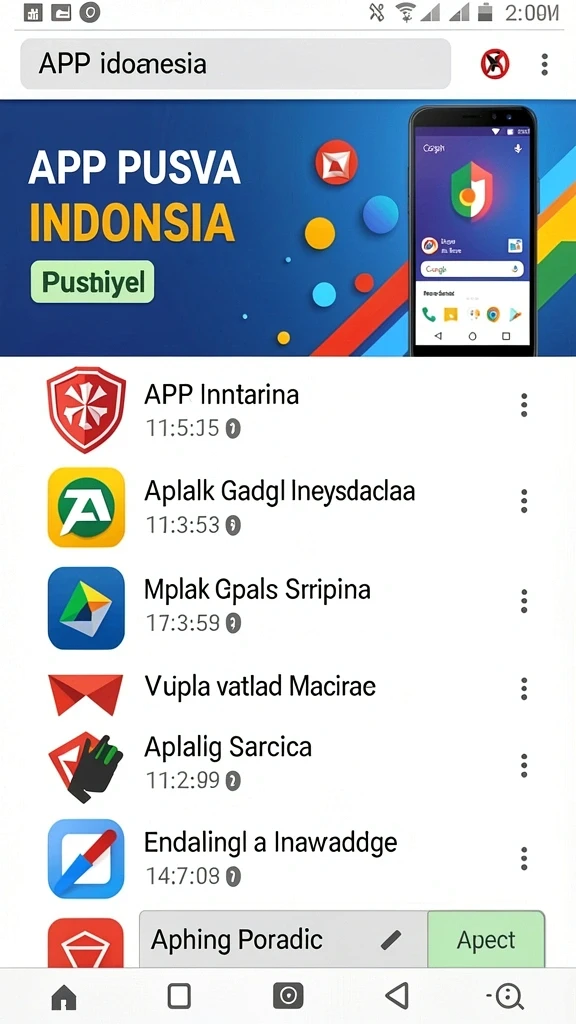Open the overflow menu beside the search bar
The width and height of the screenshot is (576, 1024).
coord(545,64)
